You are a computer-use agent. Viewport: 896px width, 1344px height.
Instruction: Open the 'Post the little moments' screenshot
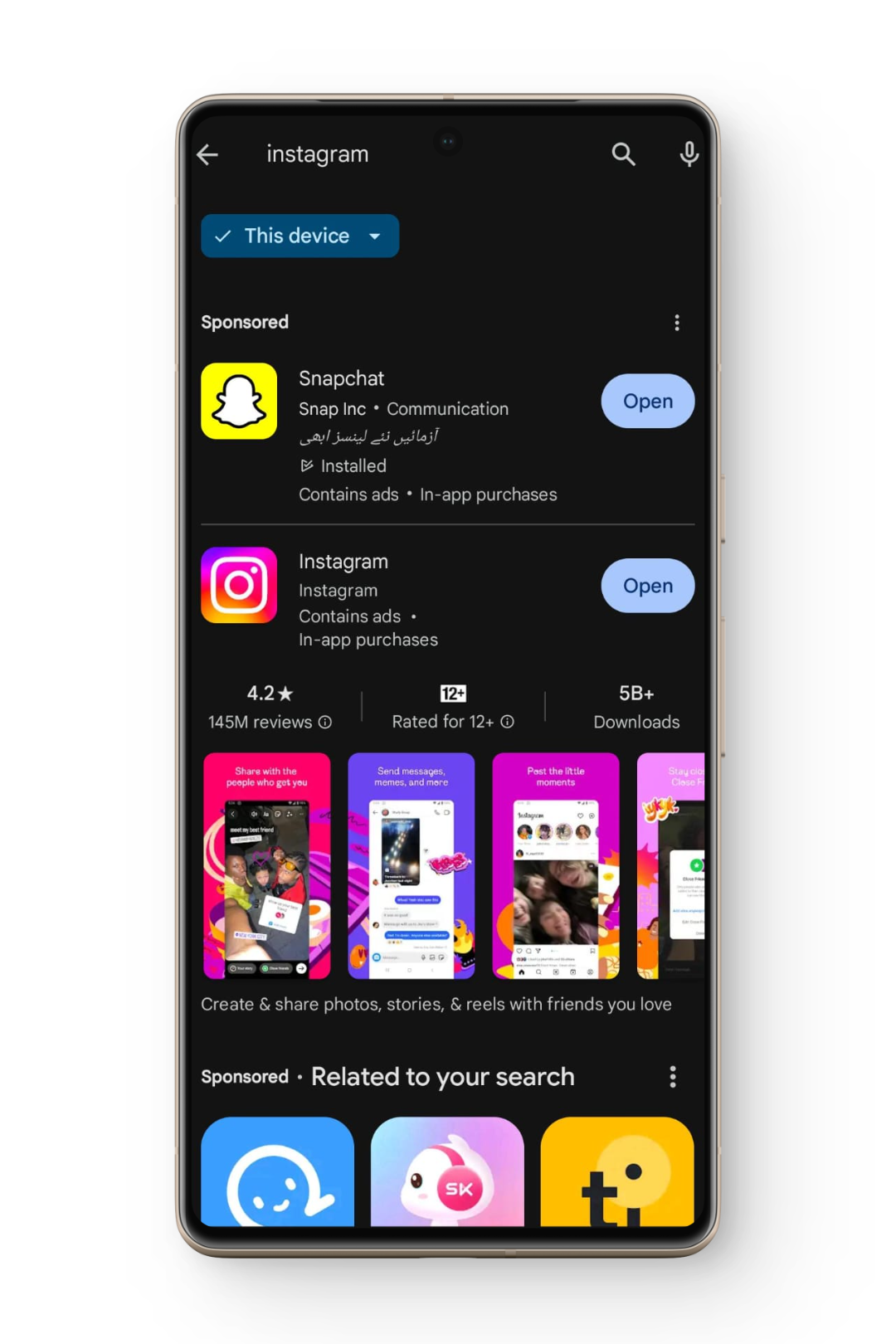coord(555,865)
